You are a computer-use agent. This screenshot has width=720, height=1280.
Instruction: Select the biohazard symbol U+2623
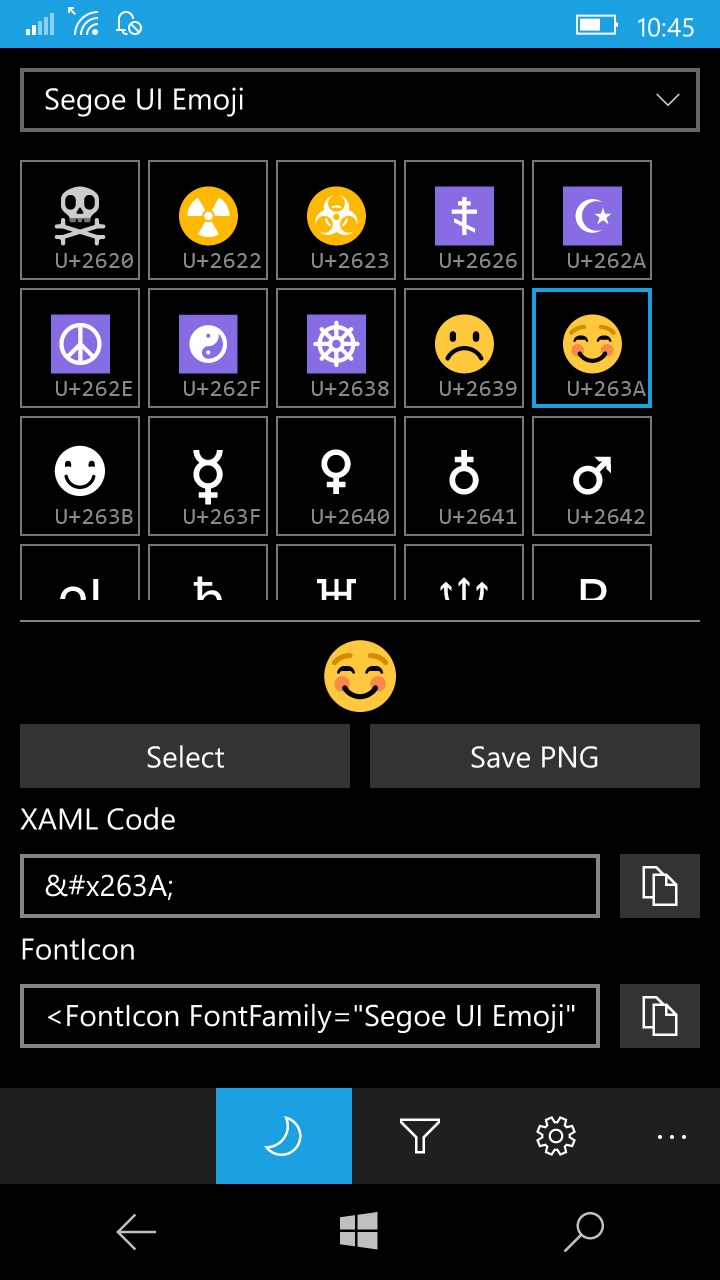click(x=336, y=220)
